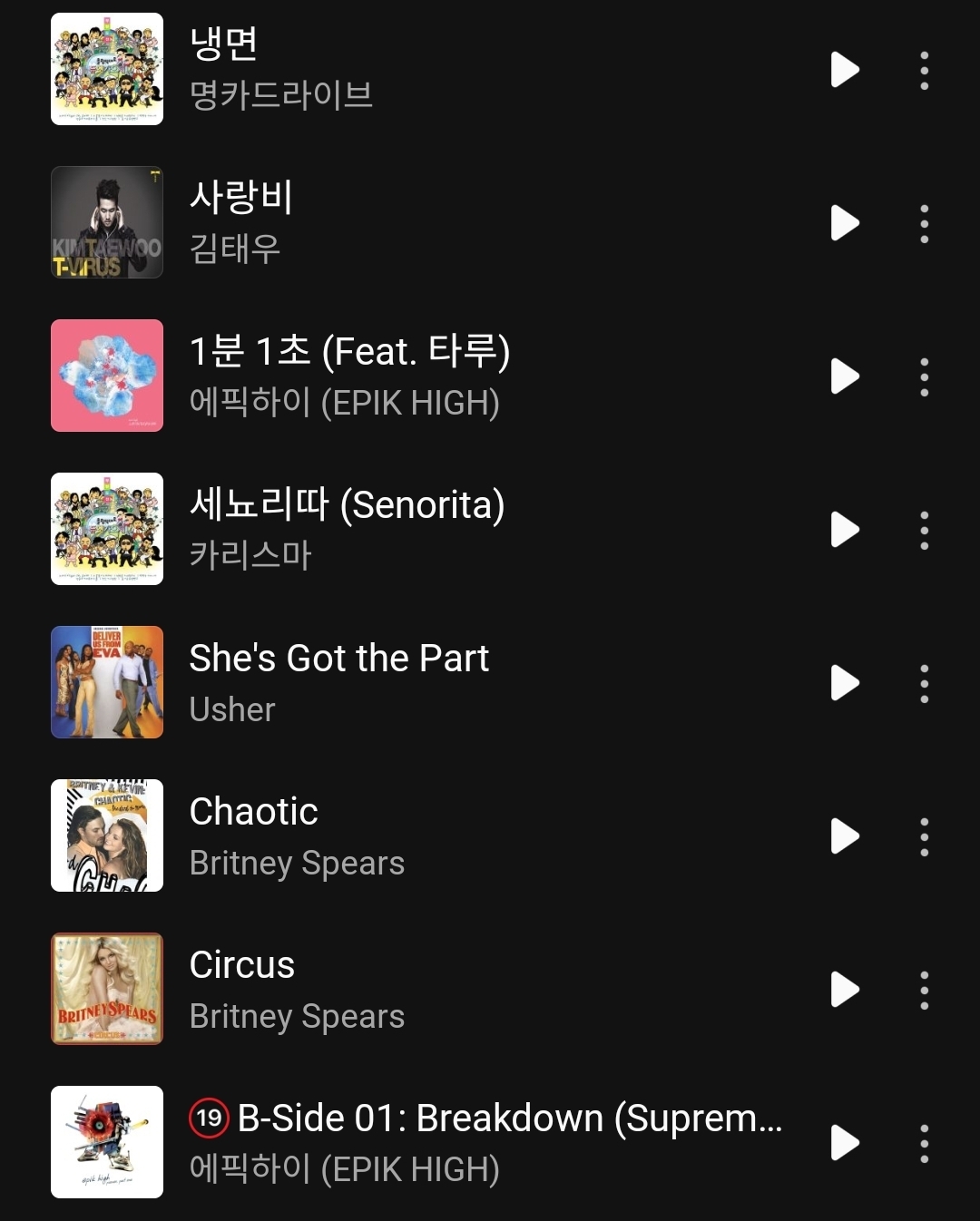Open more options for 1분 1초
Screen dimensions: 980x1221
click(924, 376)
